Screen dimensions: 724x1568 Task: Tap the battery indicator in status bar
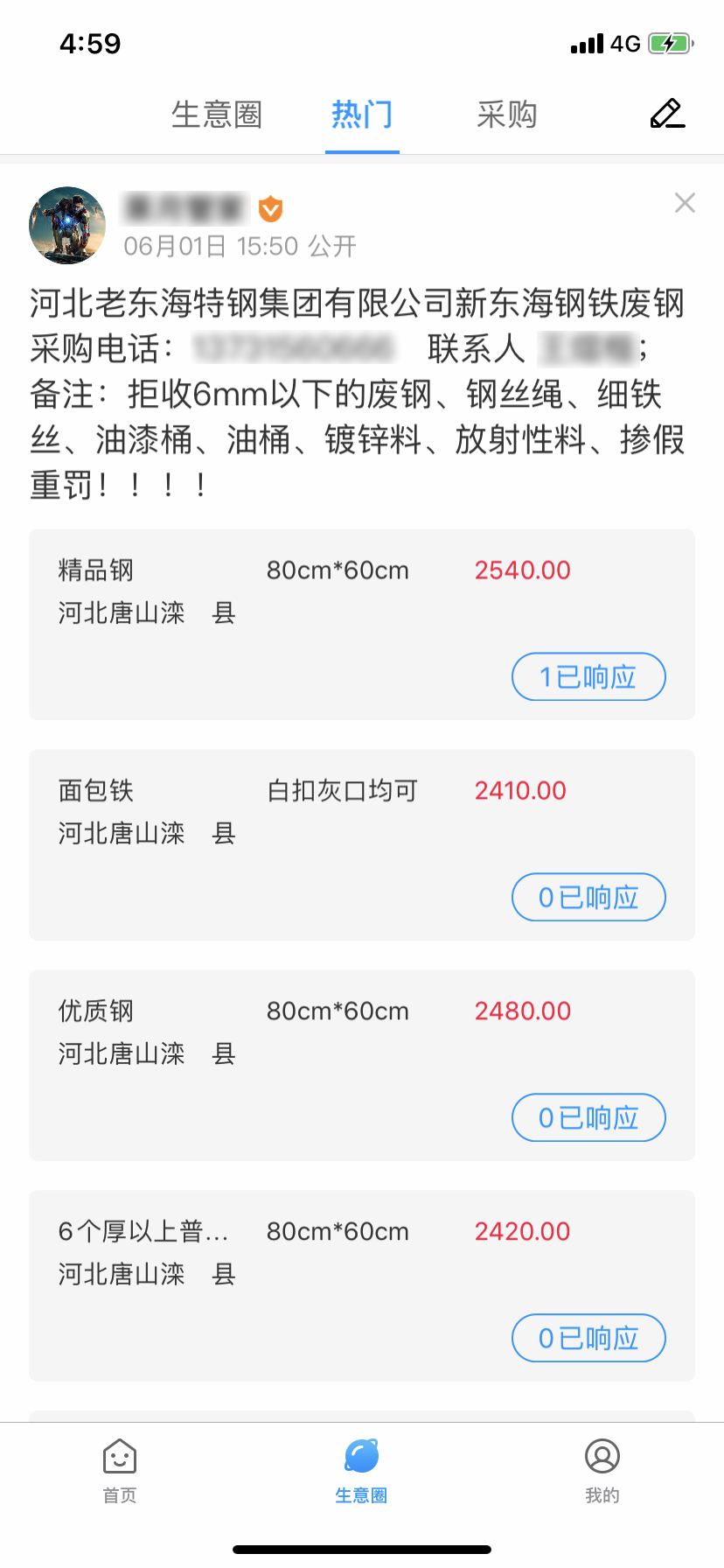tap(669, 41)
